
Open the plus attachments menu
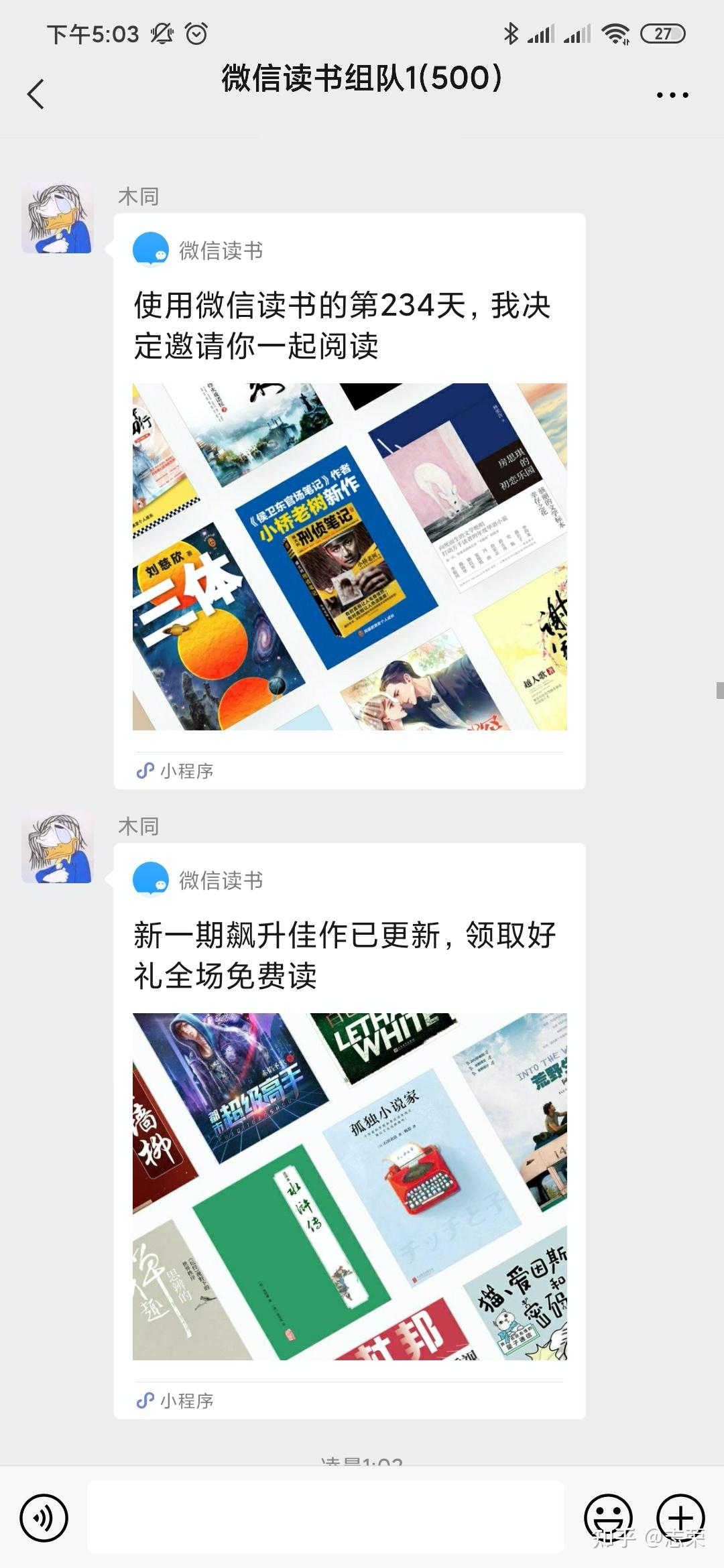(680, 1518)
